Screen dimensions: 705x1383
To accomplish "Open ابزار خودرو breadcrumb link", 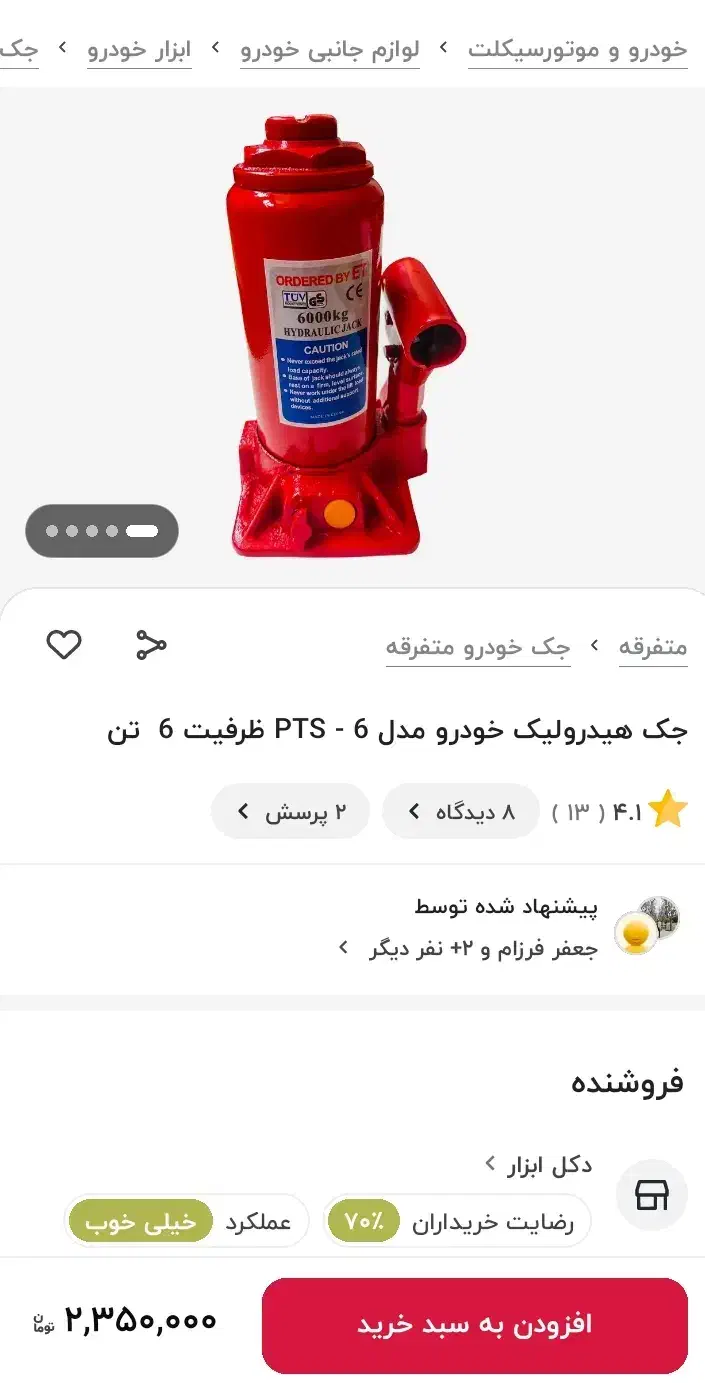I will click(x=139, y=49).
